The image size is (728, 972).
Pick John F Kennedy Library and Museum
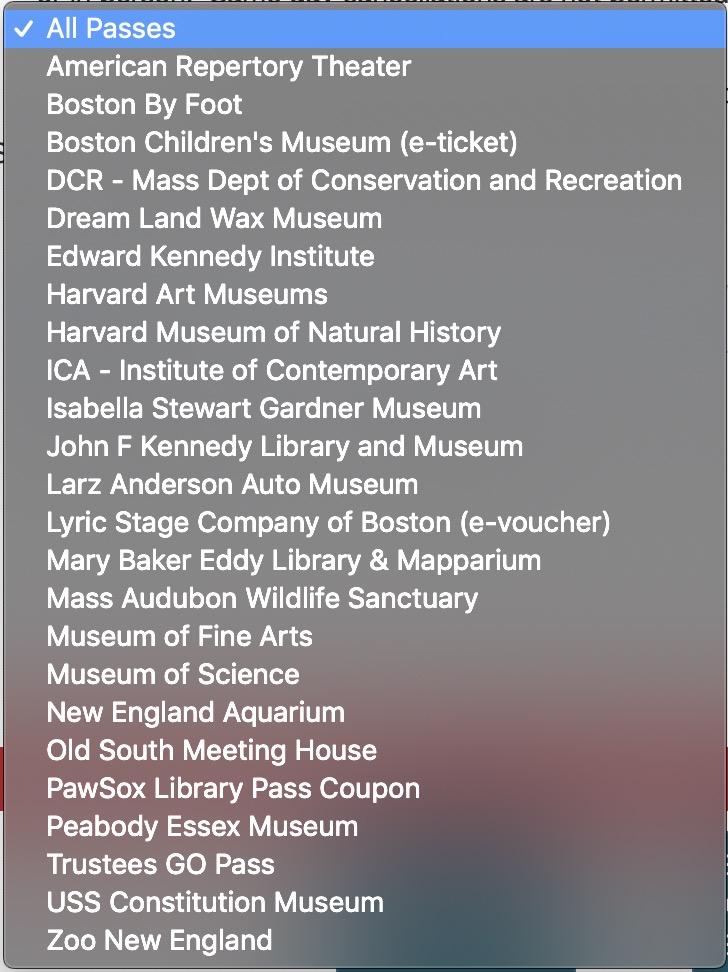click(x=284, y=447)
